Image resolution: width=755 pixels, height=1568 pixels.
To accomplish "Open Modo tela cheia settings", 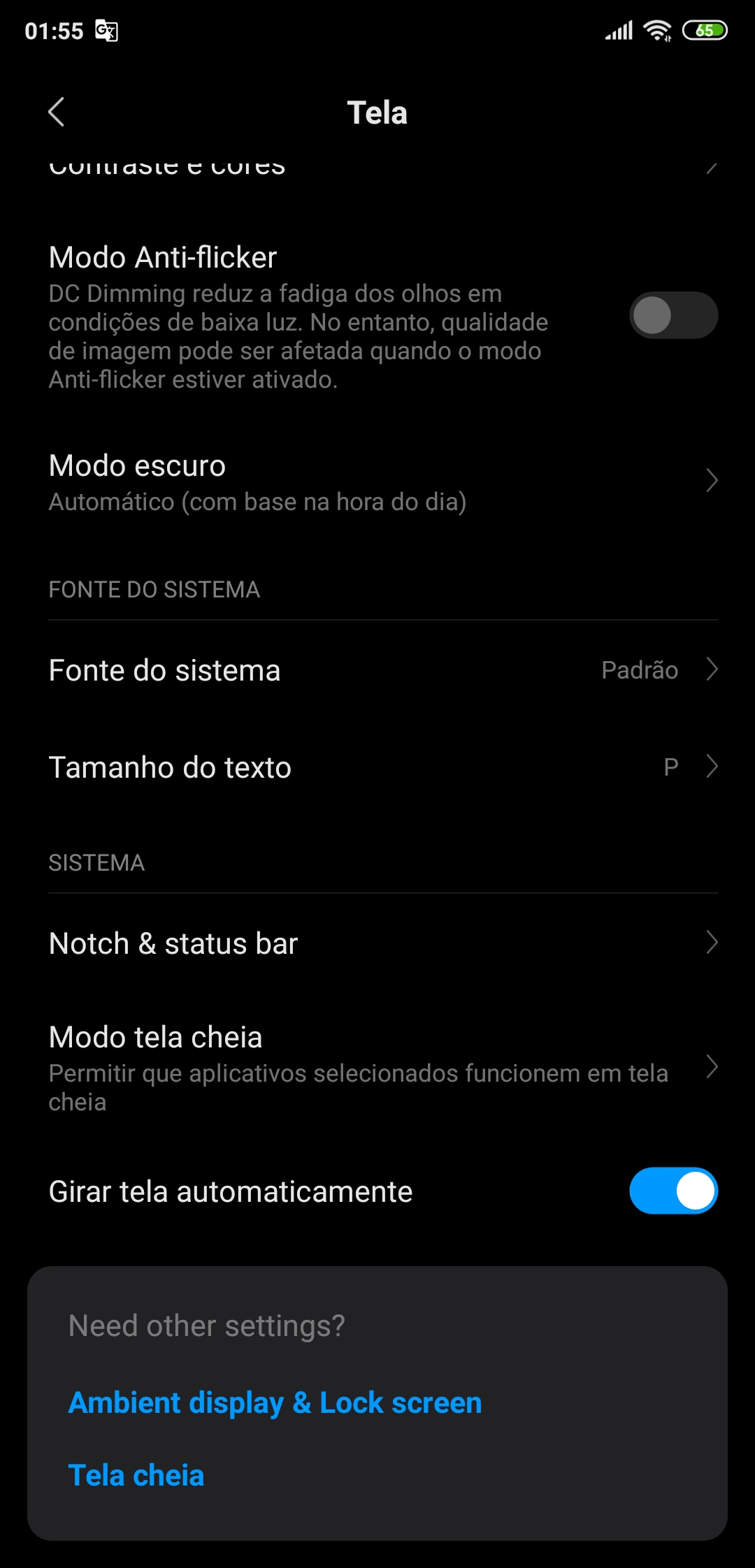I will (377, 1068).
